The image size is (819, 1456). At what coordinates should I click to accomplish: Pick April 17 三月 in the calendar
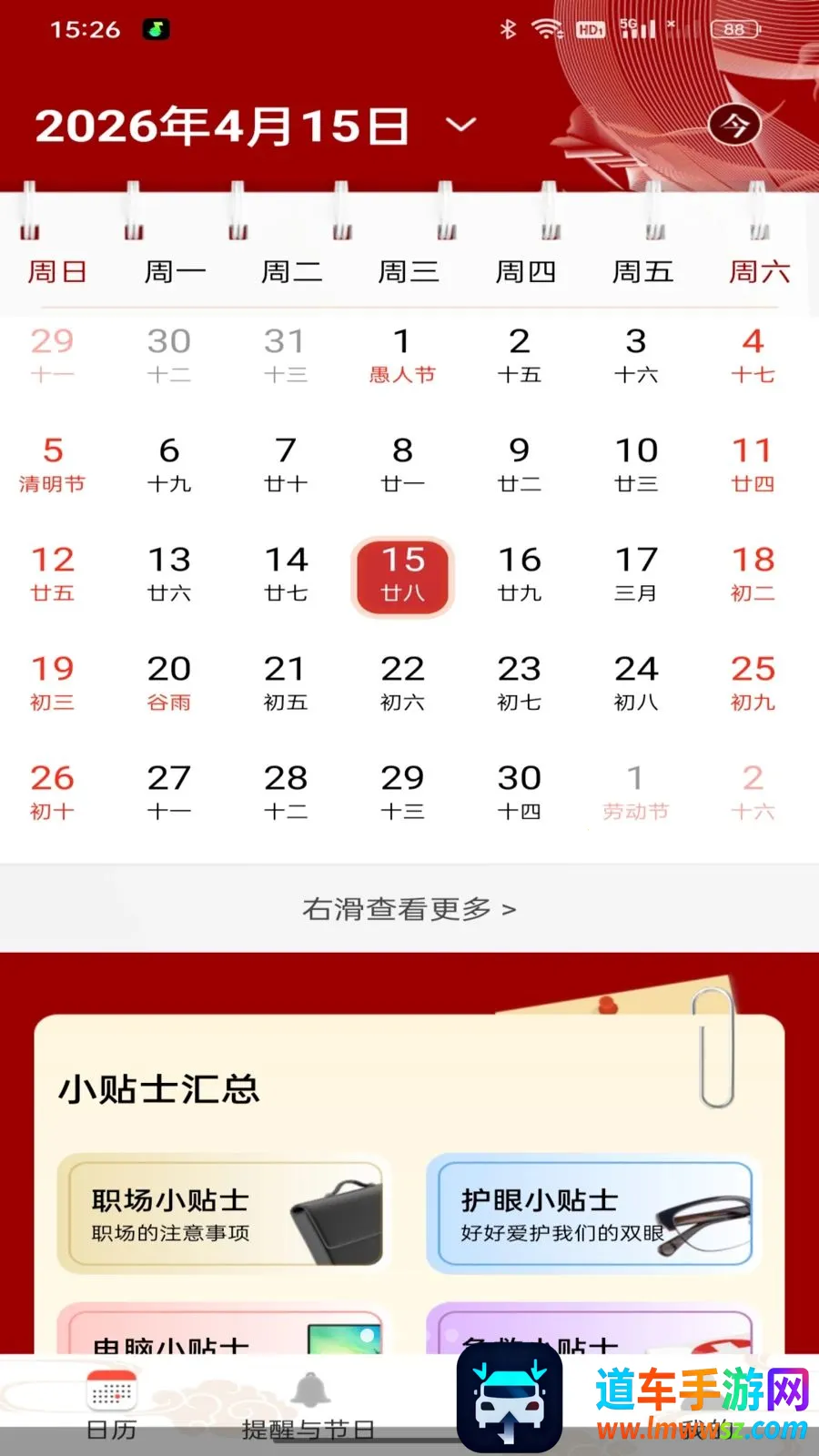pyautogui.click(x=636, y=573)
